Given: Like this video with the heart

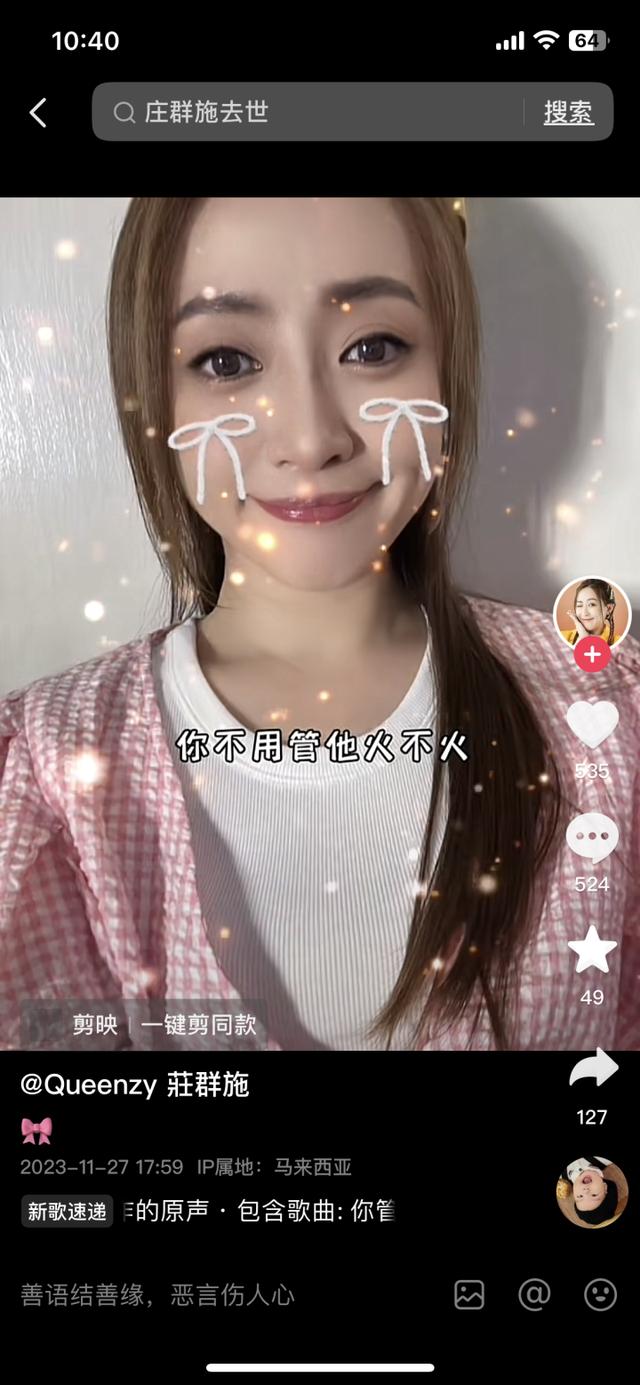Looking at the screenshot, I should [x=592, y=724].
